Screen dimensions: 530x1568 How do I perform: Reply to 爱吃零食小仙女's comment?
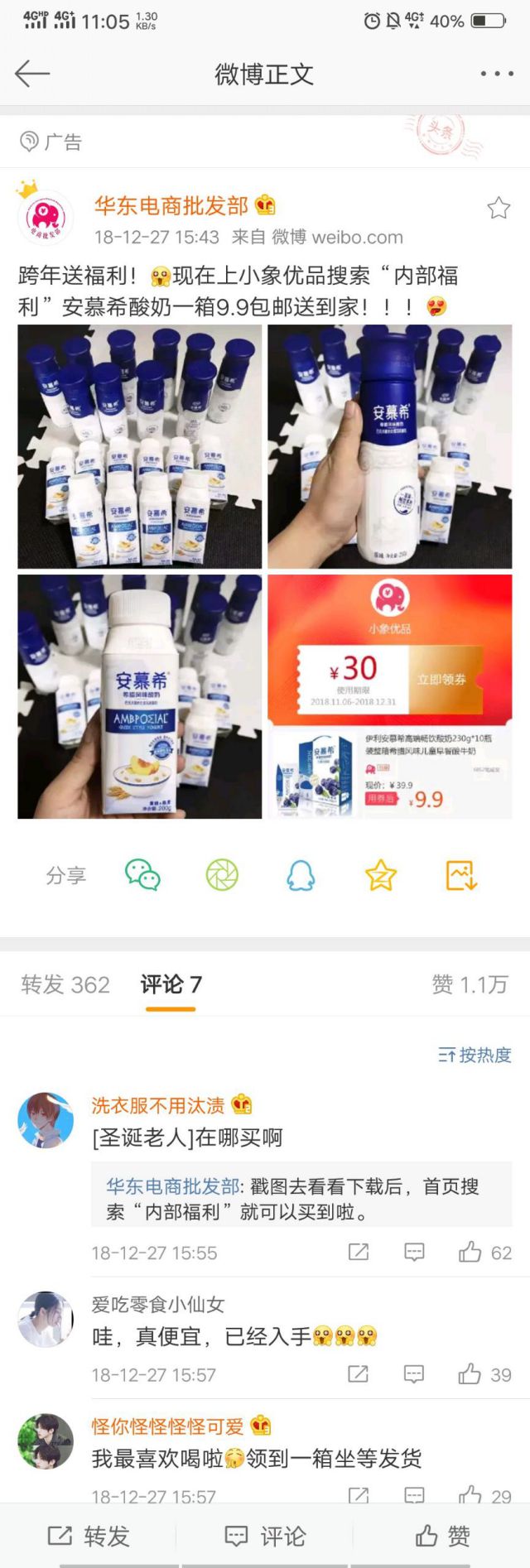tap(413, 1374)
